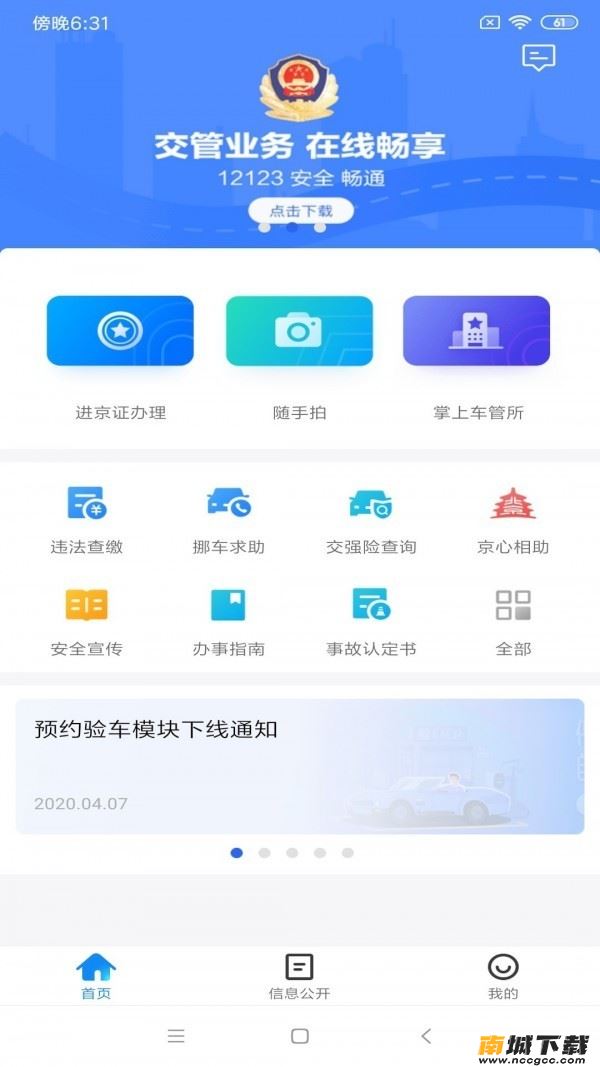Open 掌上车管所 card
The height and width of the screenshot is (1067, 600).
coord(476,331)
